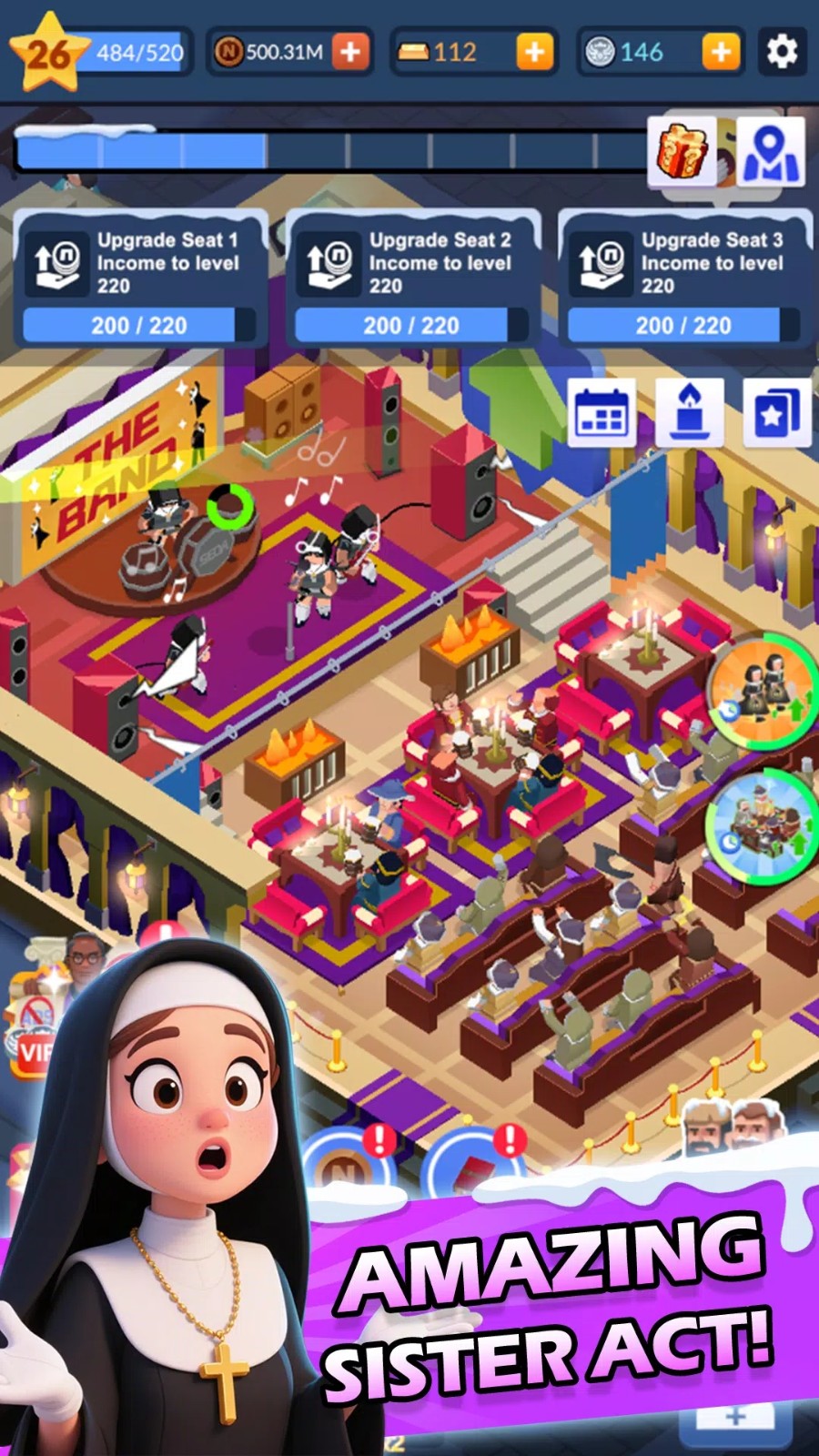Activate the nuns boost bubble
The width and height of the screenshot is (819, 1456).
[x=763, y=691]
